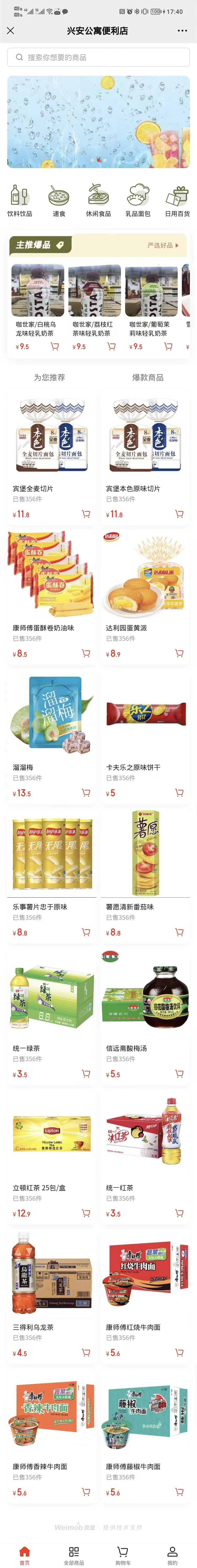The width and height of the screenshot is (197, 1568).
Task: Add 咖世家/荔枝红茶味轻乳奶茶 to the cart
Action: tap(111, 346)
